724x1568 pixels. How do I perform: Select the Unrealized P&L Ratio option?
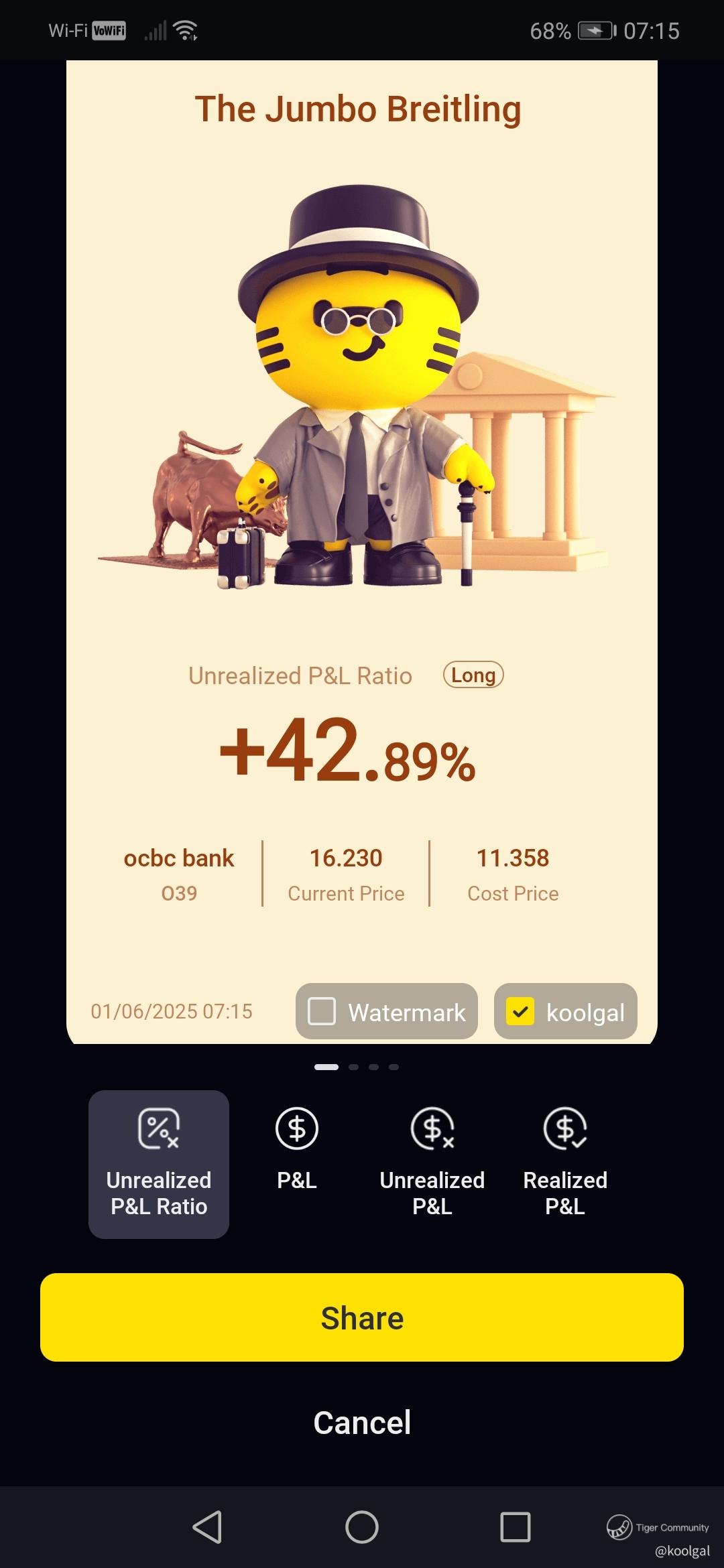[159, 1164]
